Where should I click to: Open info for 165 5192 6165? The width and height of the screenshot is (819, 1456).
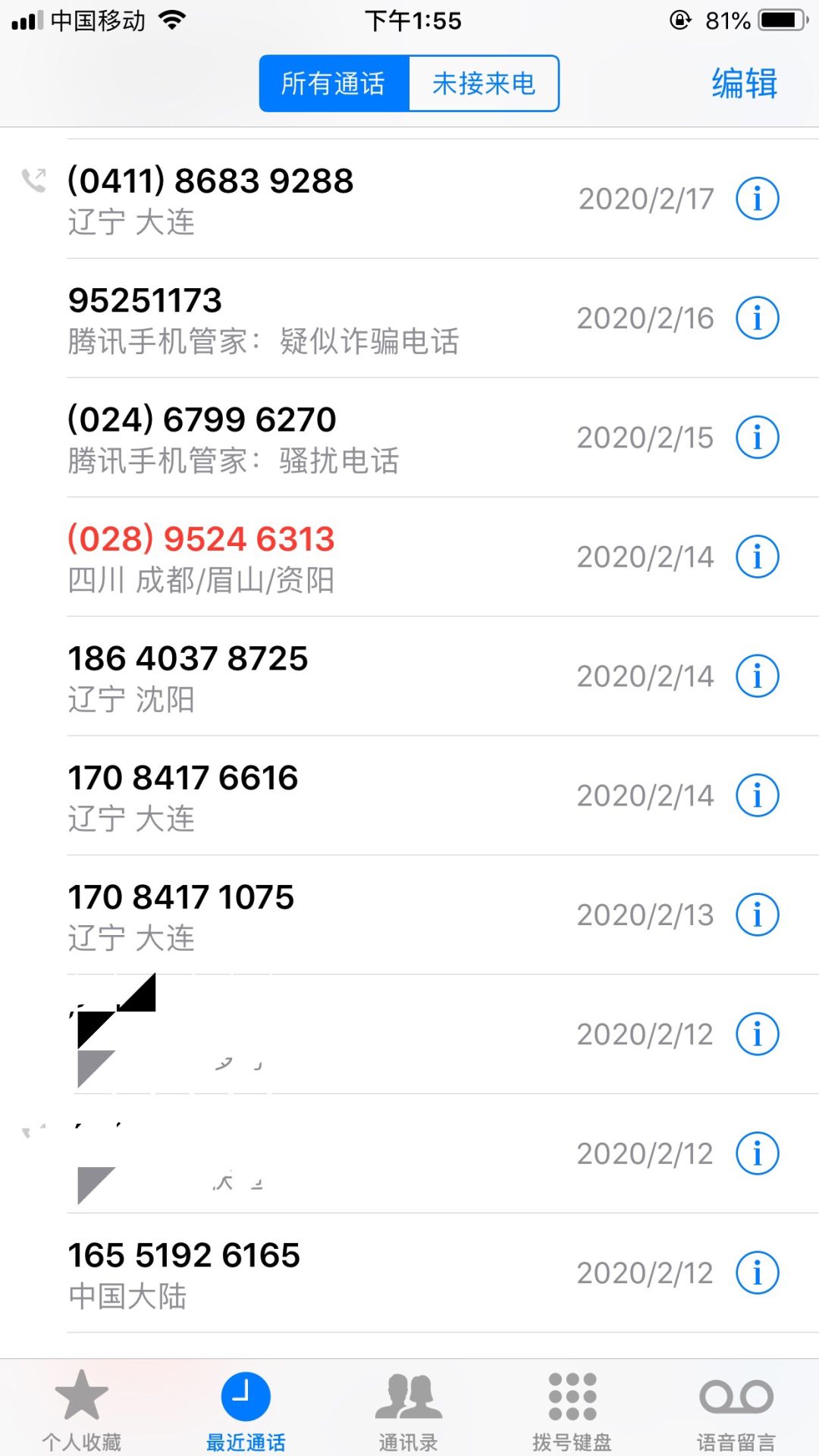757,1272
